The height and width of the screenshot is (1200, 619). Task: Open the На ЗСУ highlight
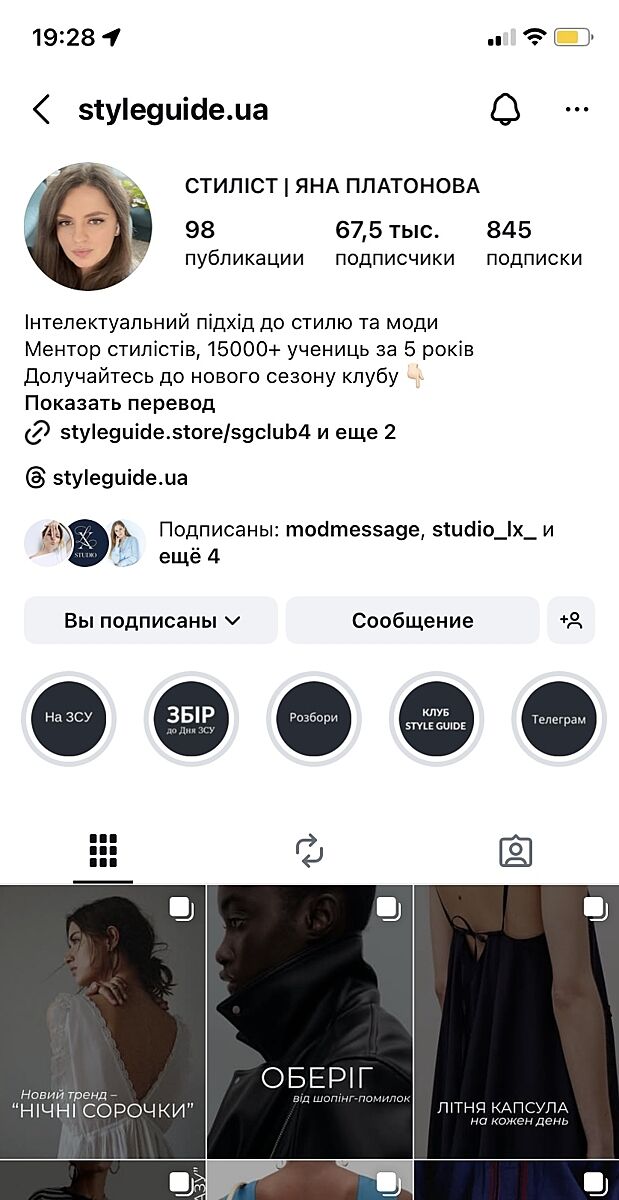point(67,718)
